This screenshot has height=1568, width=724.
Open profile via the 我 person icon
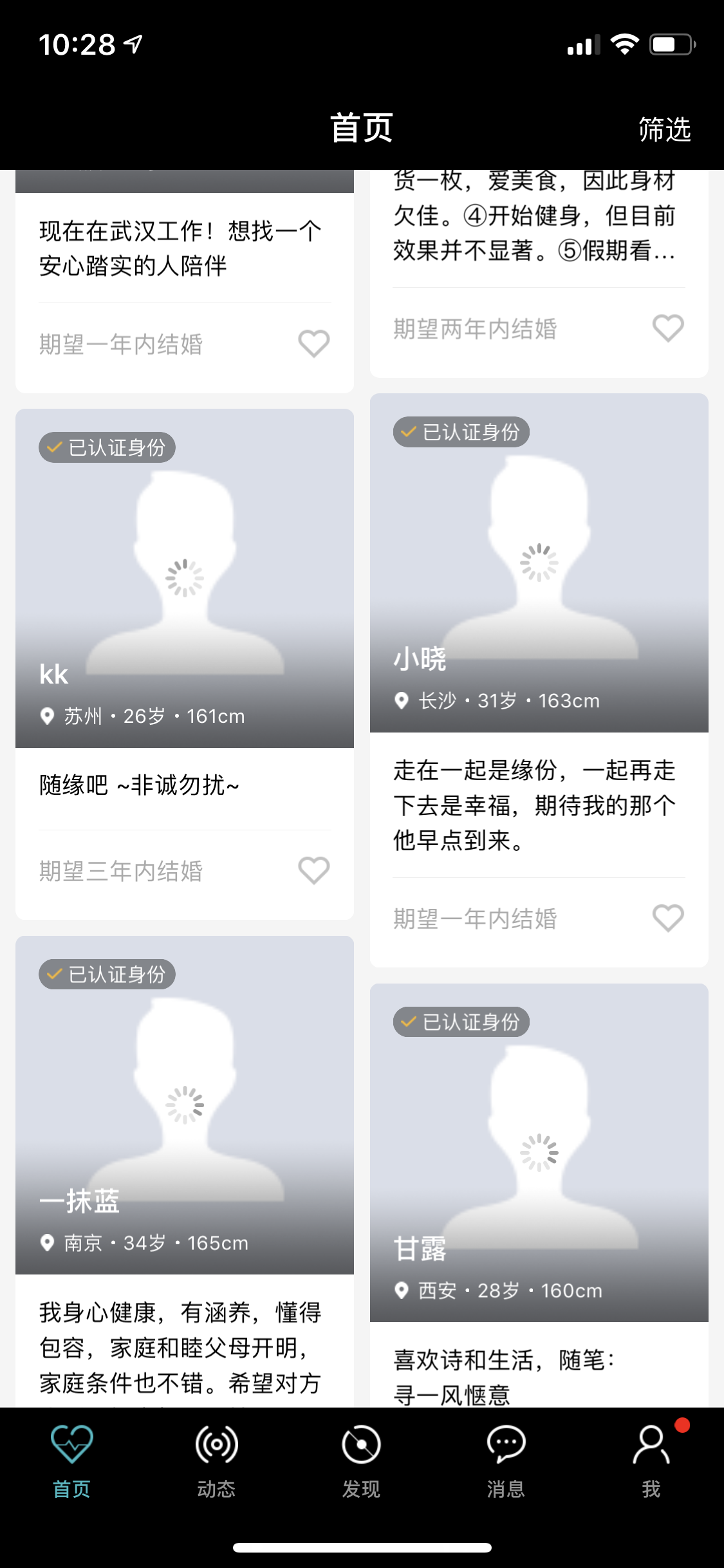click(651, 1445)
